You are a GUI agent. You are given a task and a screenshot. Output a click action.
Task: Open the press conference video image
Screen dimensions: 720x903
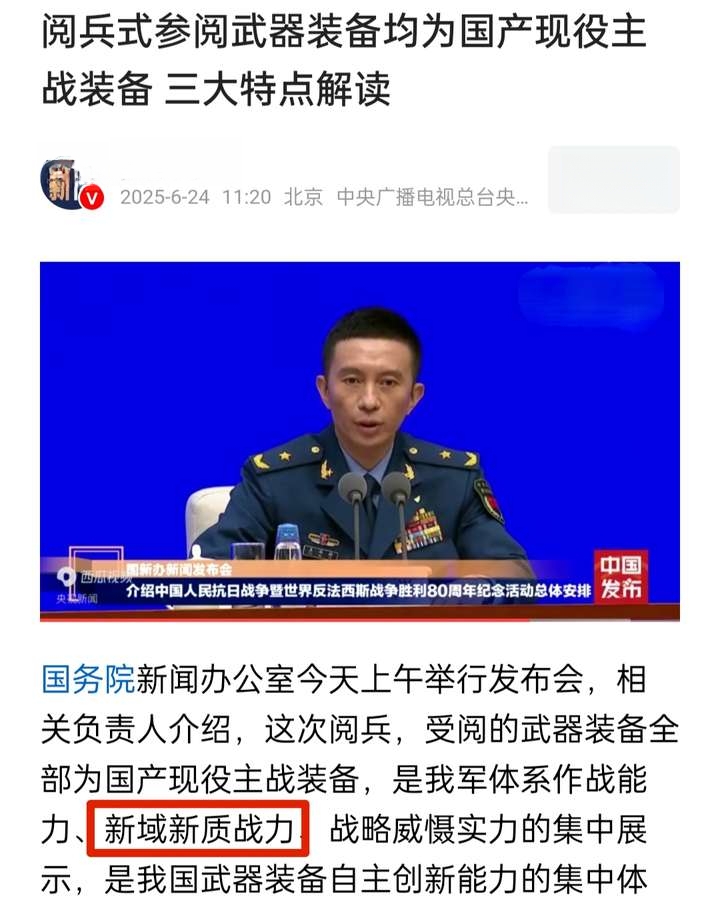(x=360, y=440)
